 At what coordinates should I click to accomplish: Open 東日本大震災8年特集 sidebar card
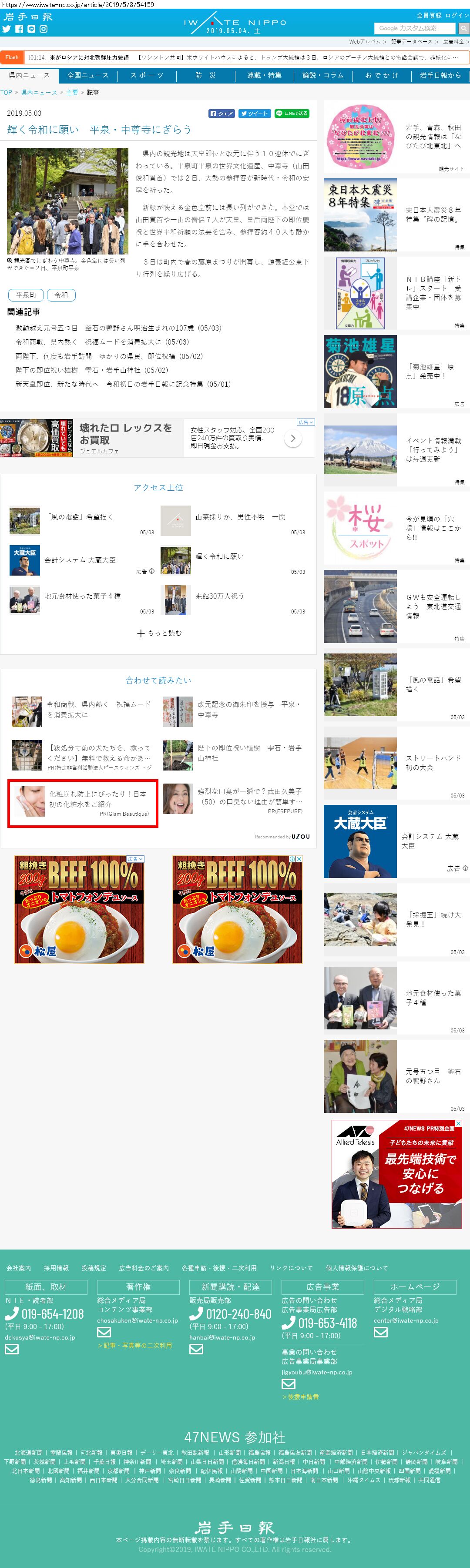coord(396,215)
